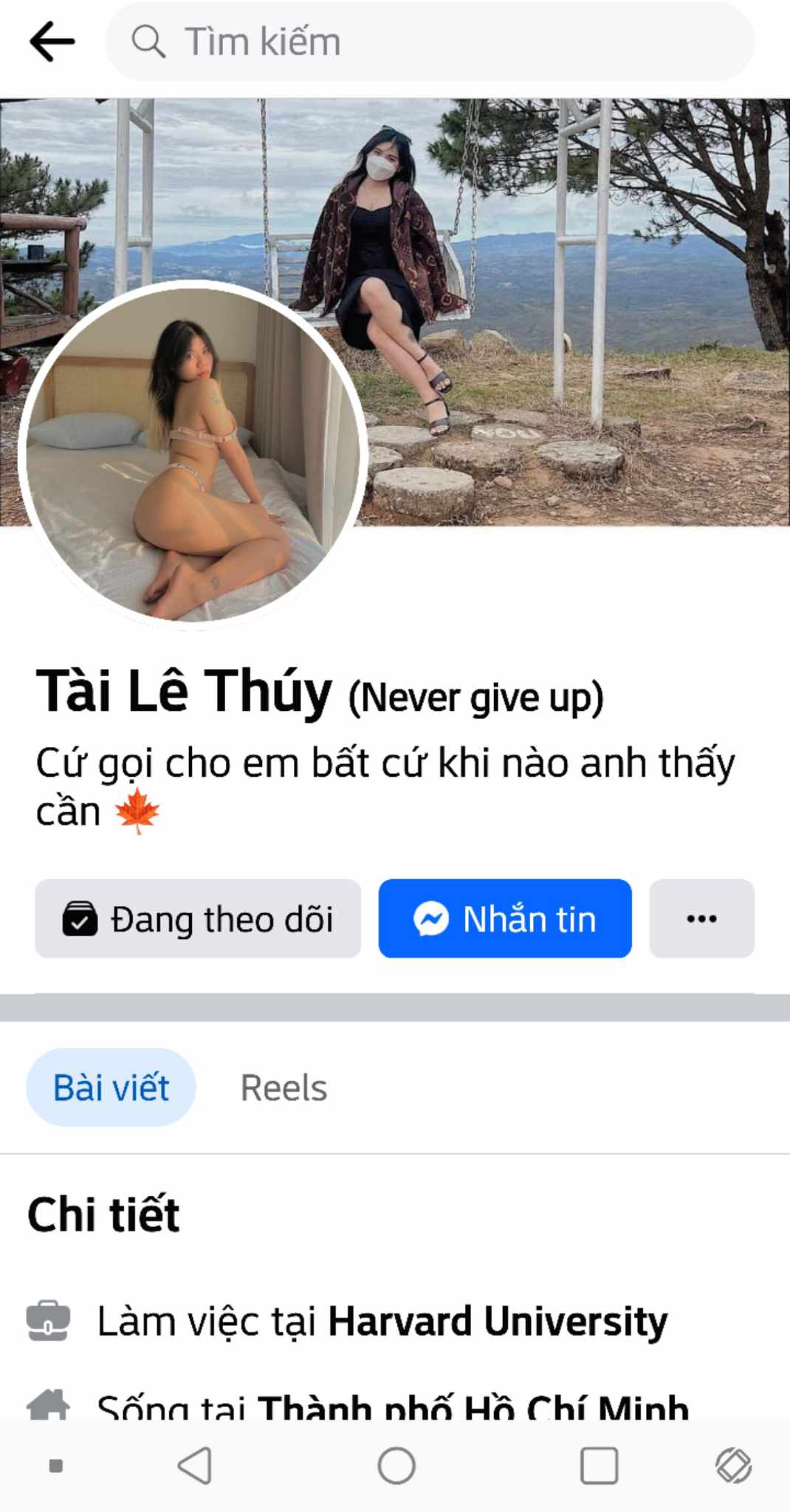Tap the system home button
Image resolution: width=790 pixels, height=1512 pixels.
click(396, 1465)
